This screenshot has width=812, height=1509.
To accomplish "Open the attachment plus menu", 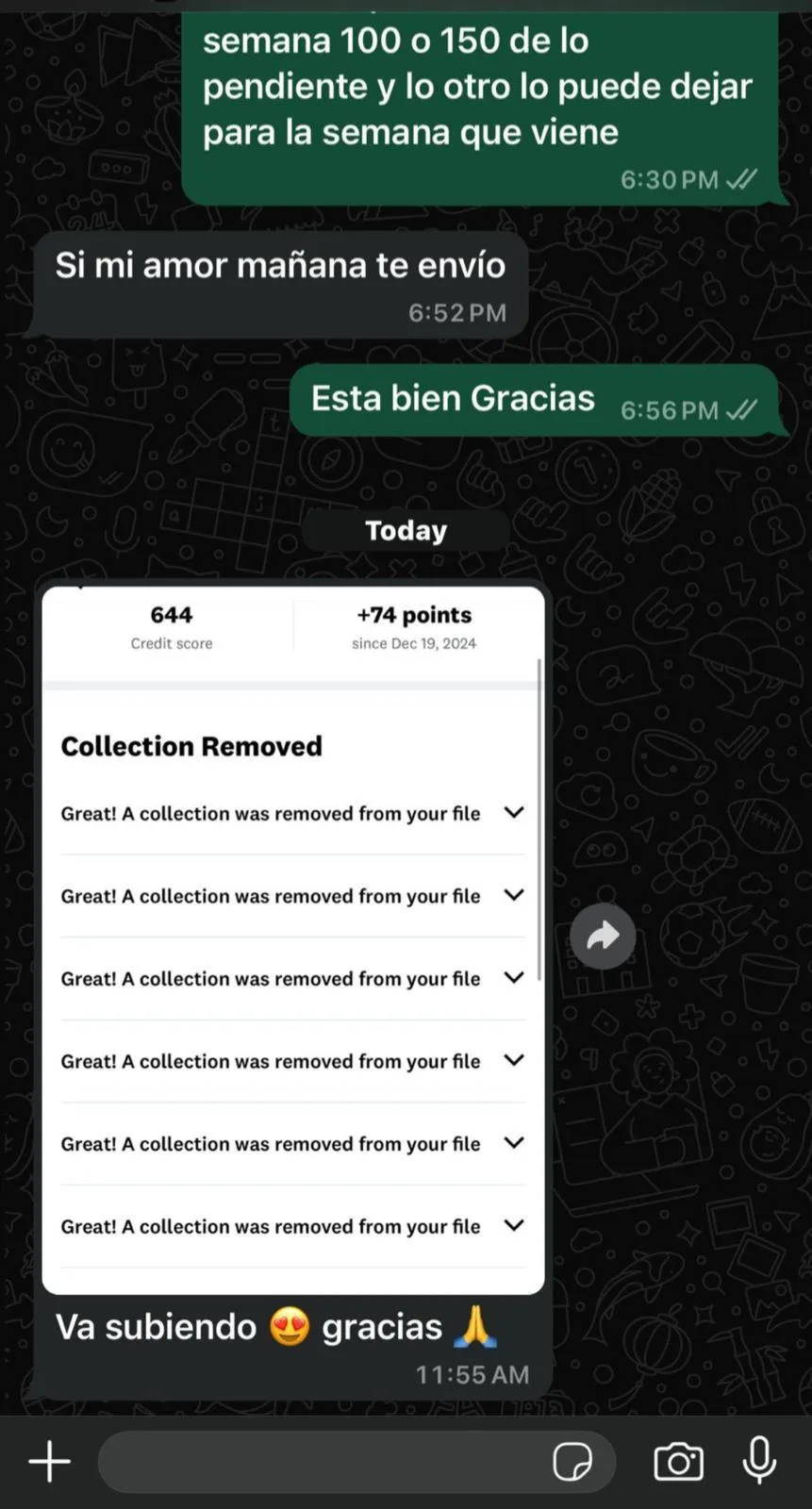I will [49, 1462].
